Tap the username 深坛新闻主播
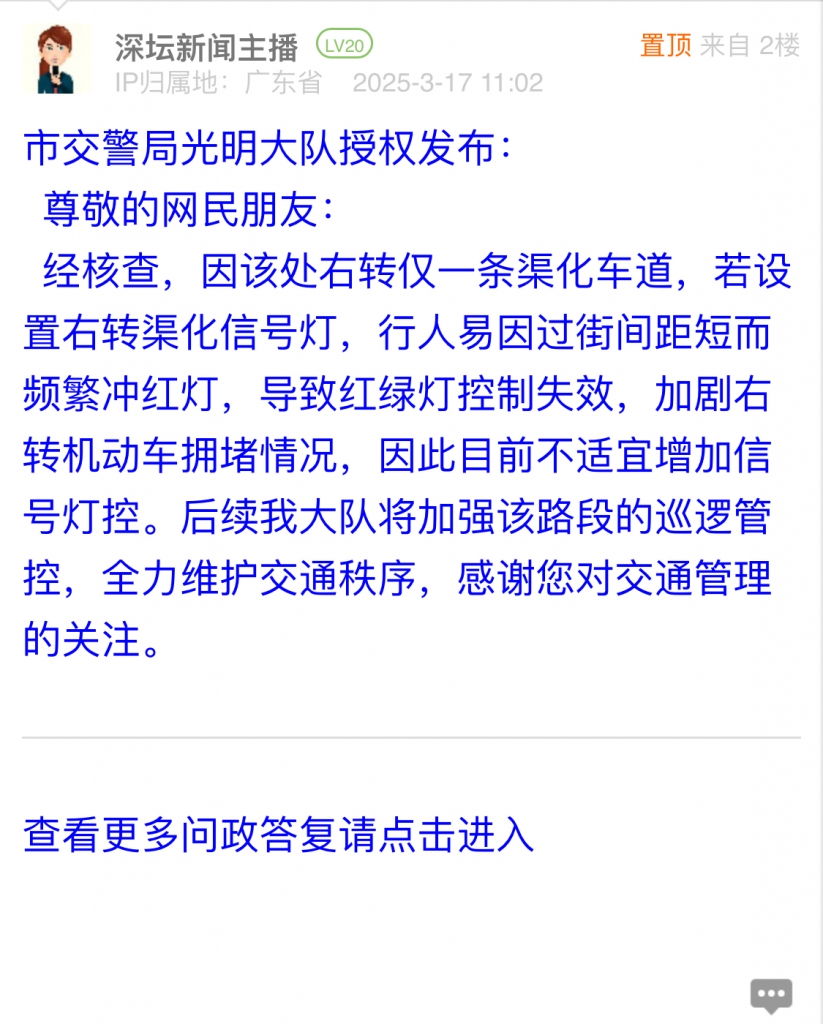 click(207, 46)
